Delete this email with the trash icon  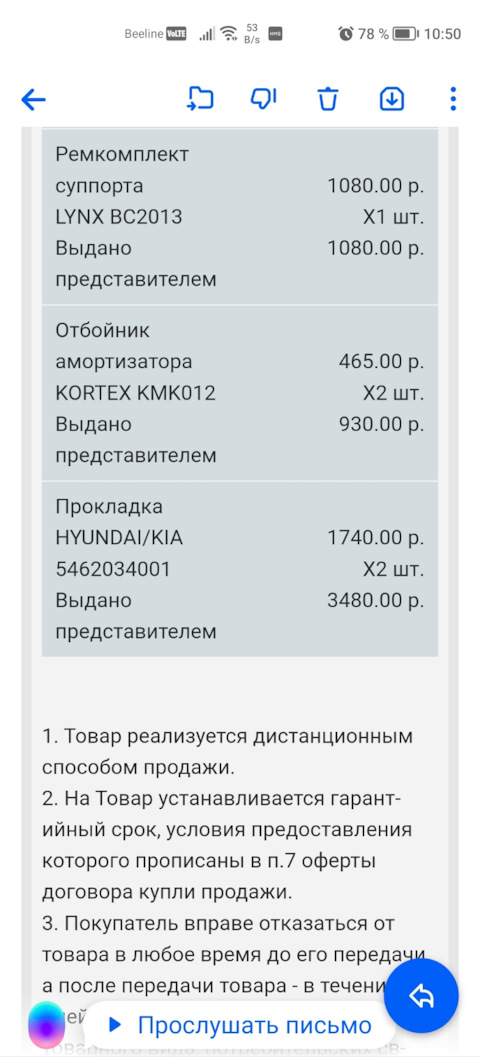pos(328,99)
